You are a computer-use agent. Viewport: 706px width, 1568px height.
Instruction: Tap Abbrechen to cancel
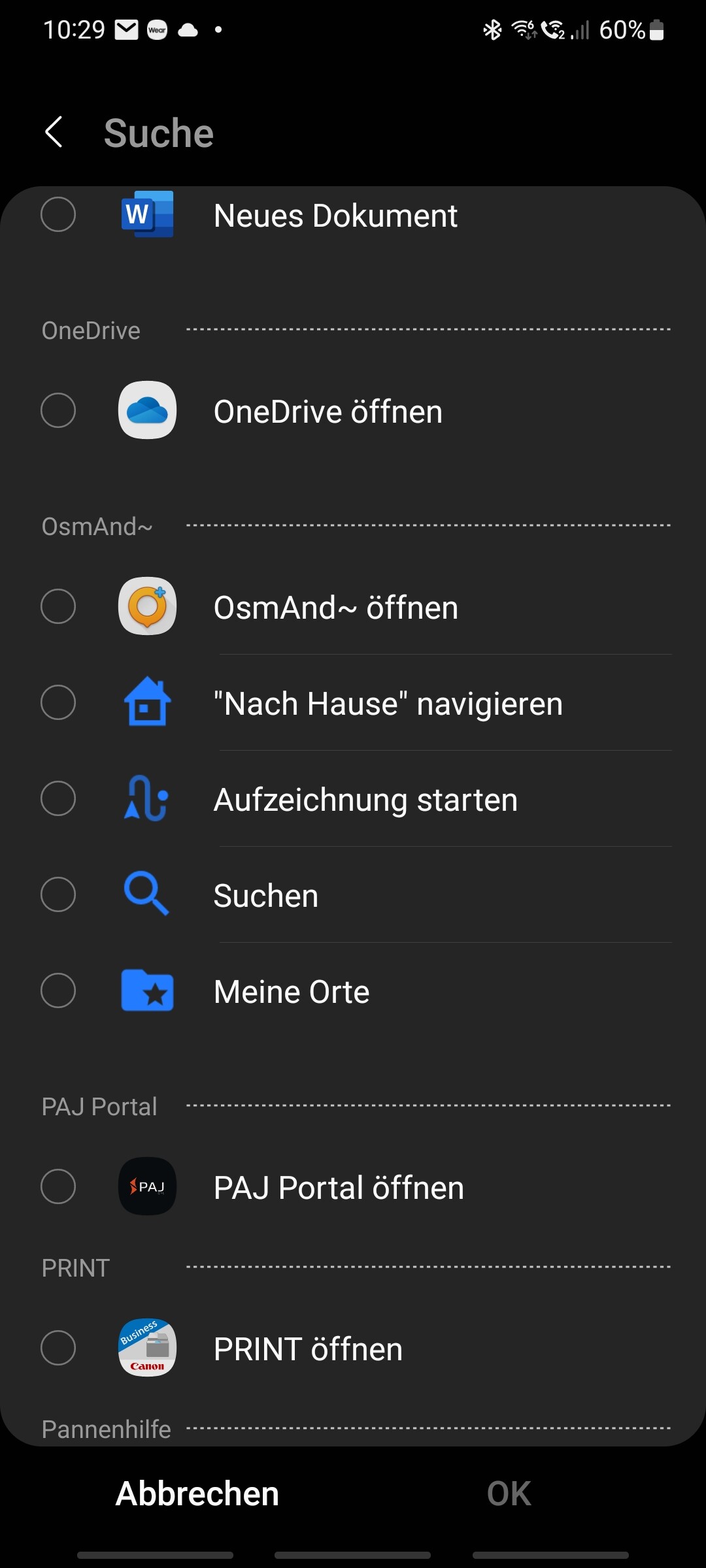click(x=197, y=1494)
